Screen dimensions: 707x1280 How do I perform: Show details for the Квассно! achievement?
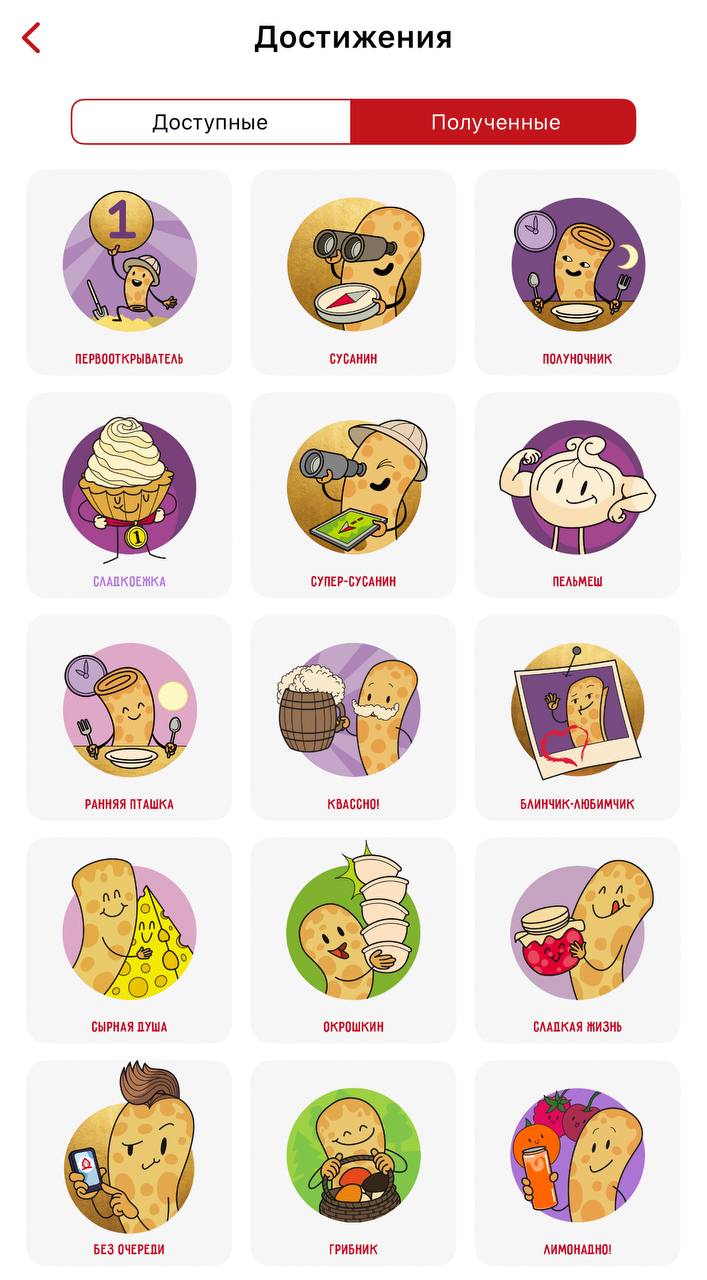353,717
